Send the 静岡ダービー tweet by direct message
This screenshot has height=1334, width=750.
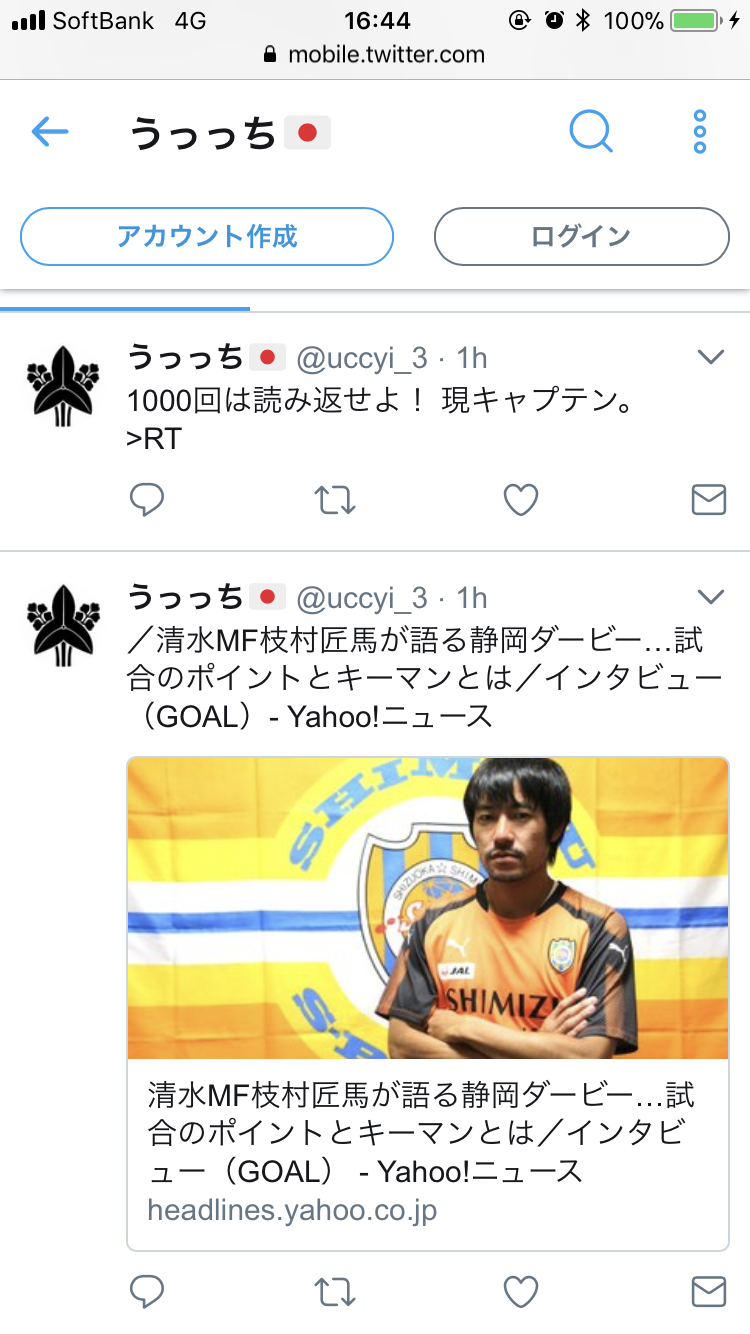tap(709, 1292)
